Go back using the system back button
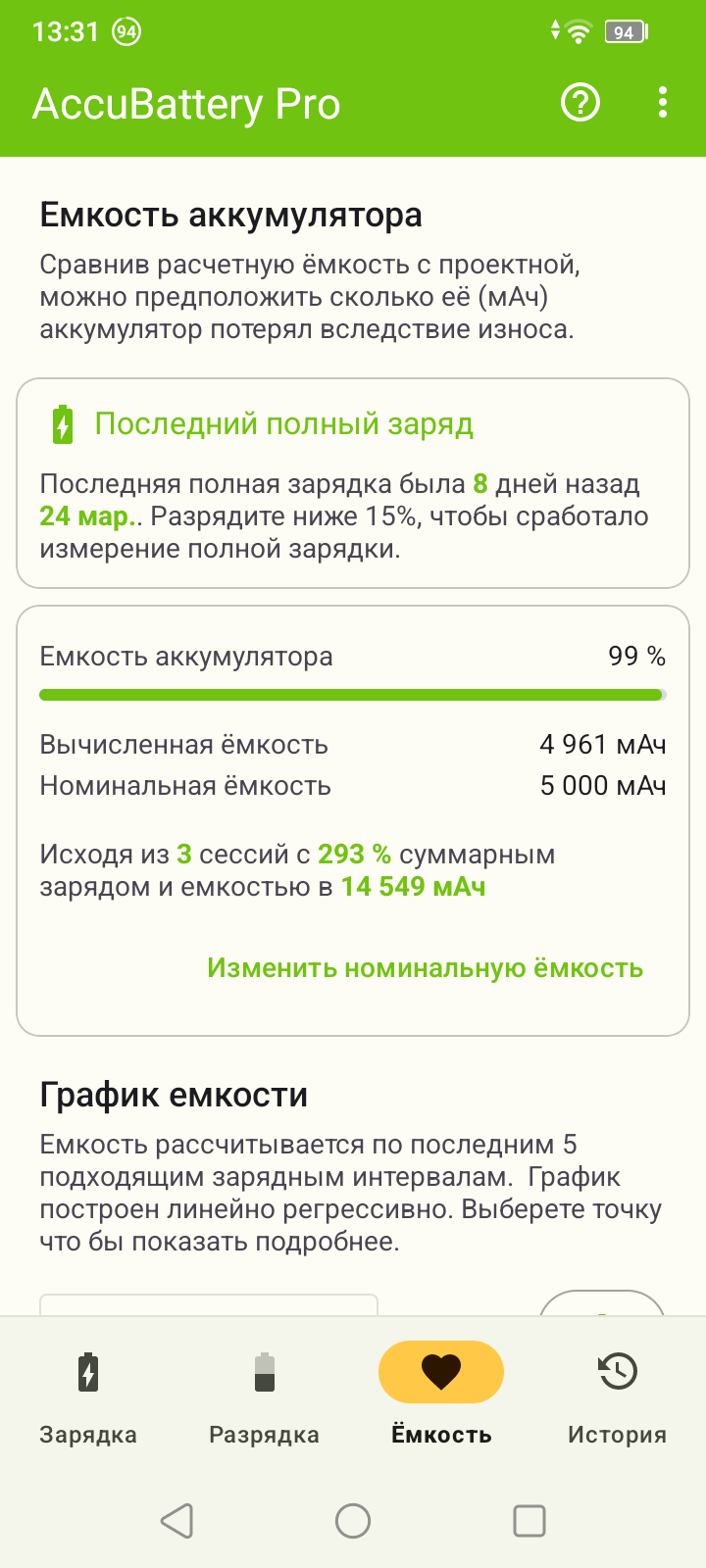Image resolution: width=706 pixels, height=1568 pixels. [x=176, y=1521]
